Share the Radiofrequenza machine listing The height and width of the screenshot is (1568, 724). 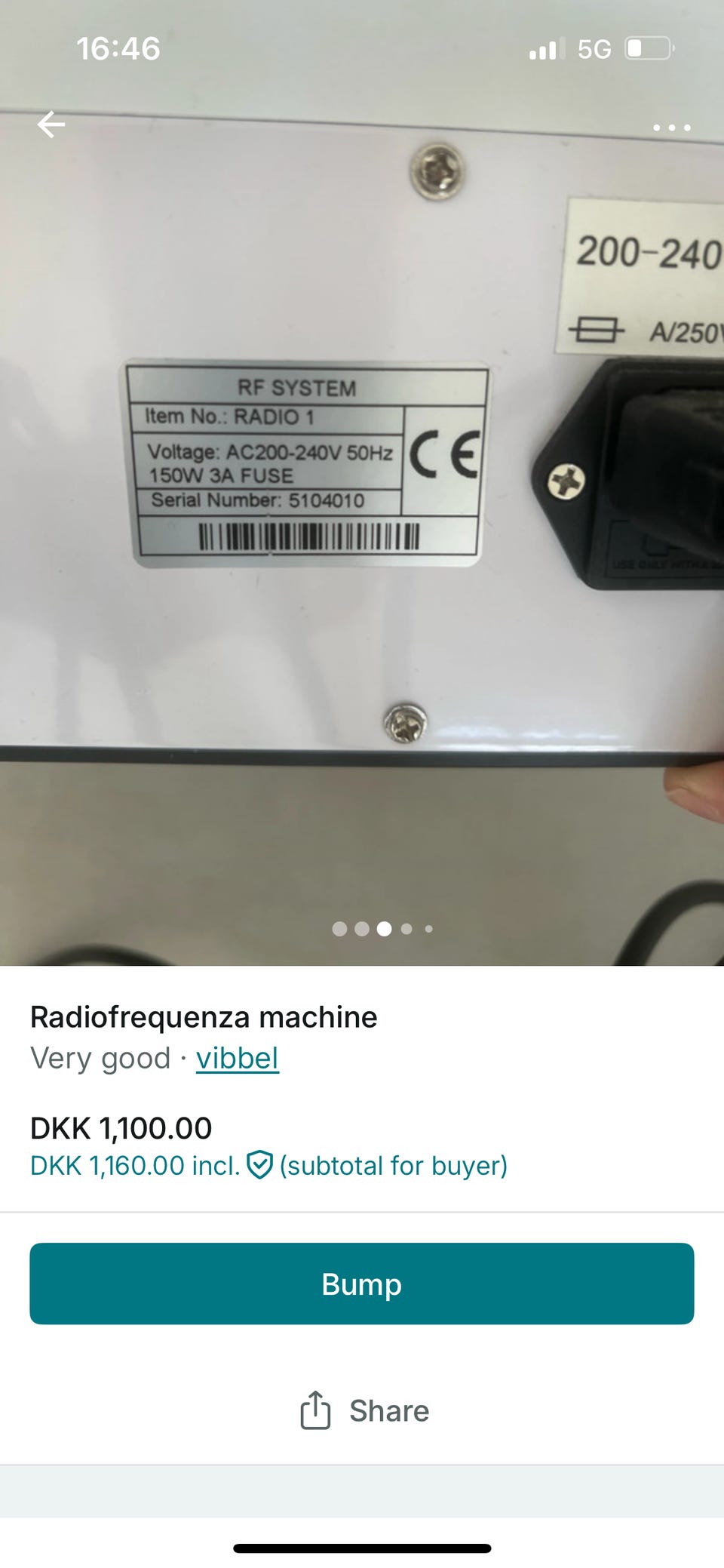364,1410
